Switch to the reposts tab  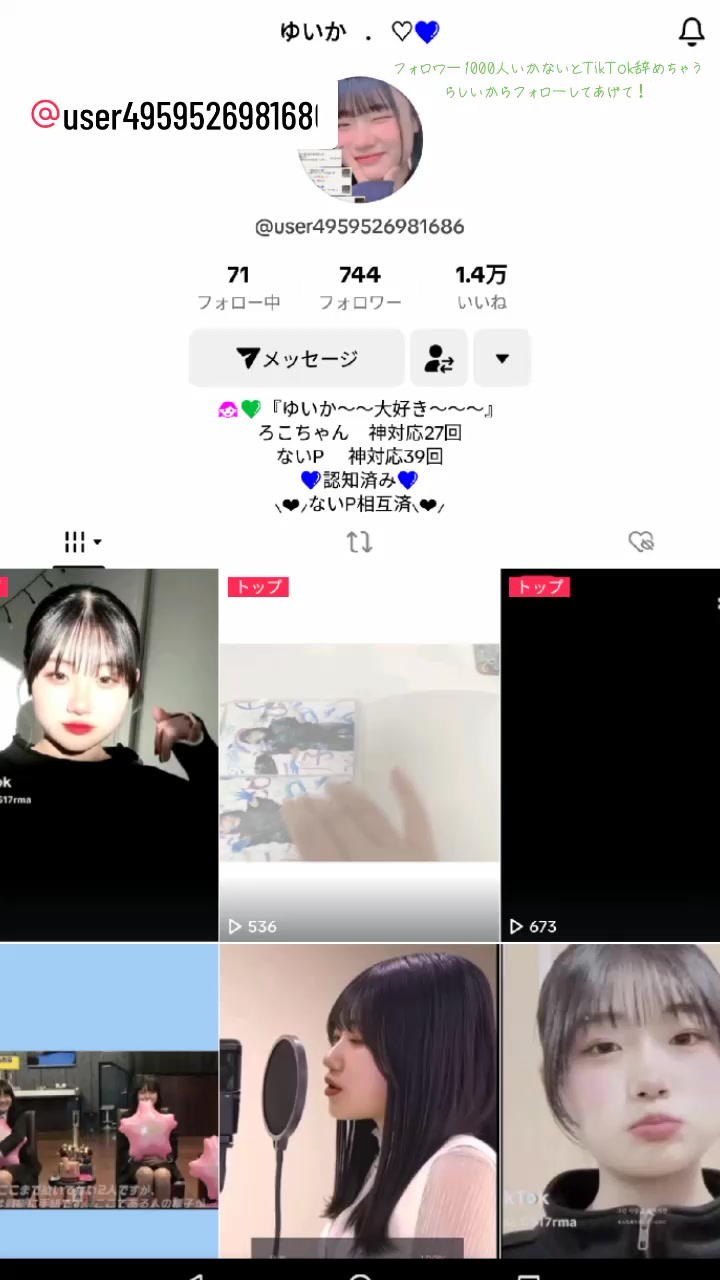(359, 542)
